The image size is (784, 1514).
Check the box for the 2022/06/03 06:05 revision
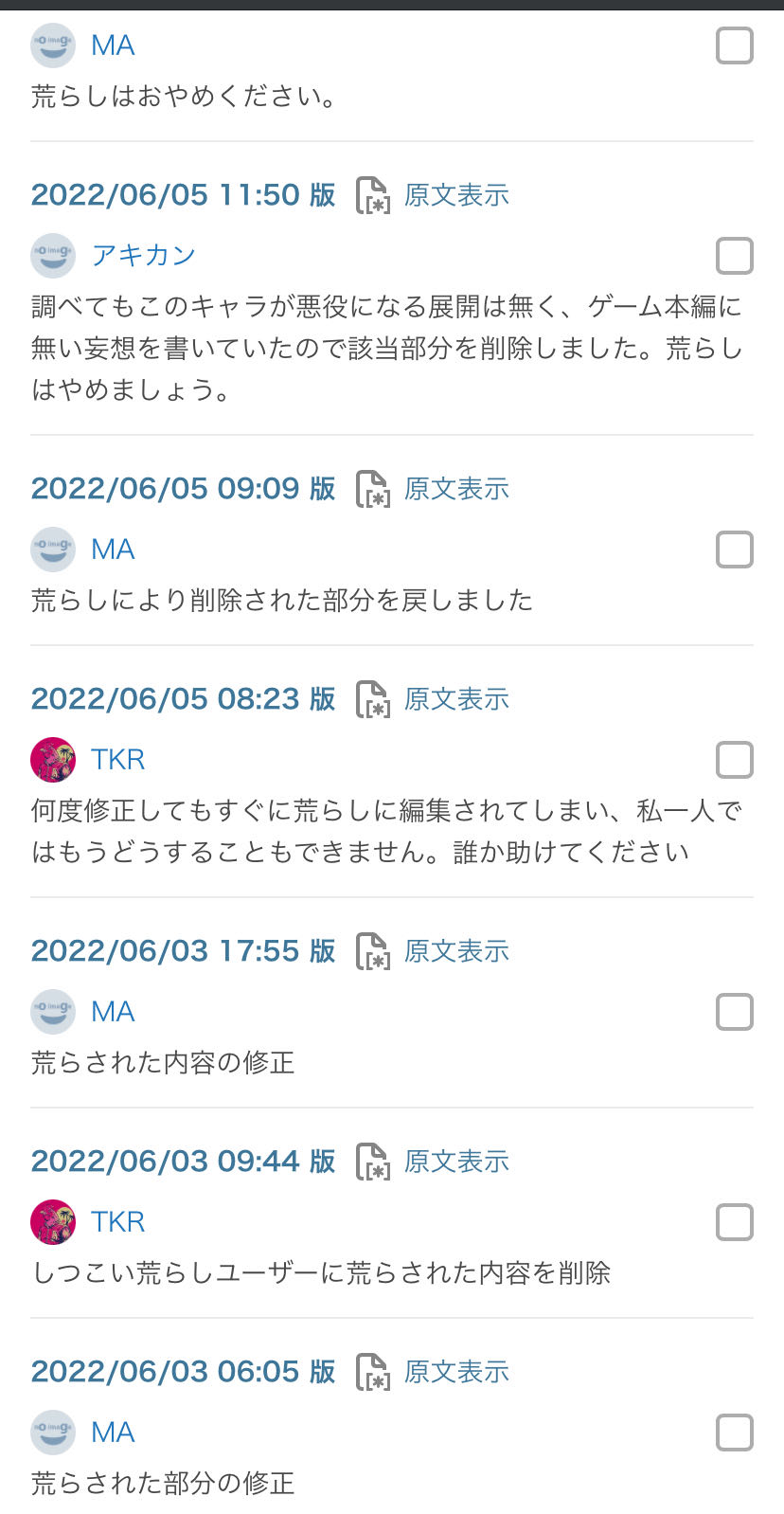tap(734, 1433)
